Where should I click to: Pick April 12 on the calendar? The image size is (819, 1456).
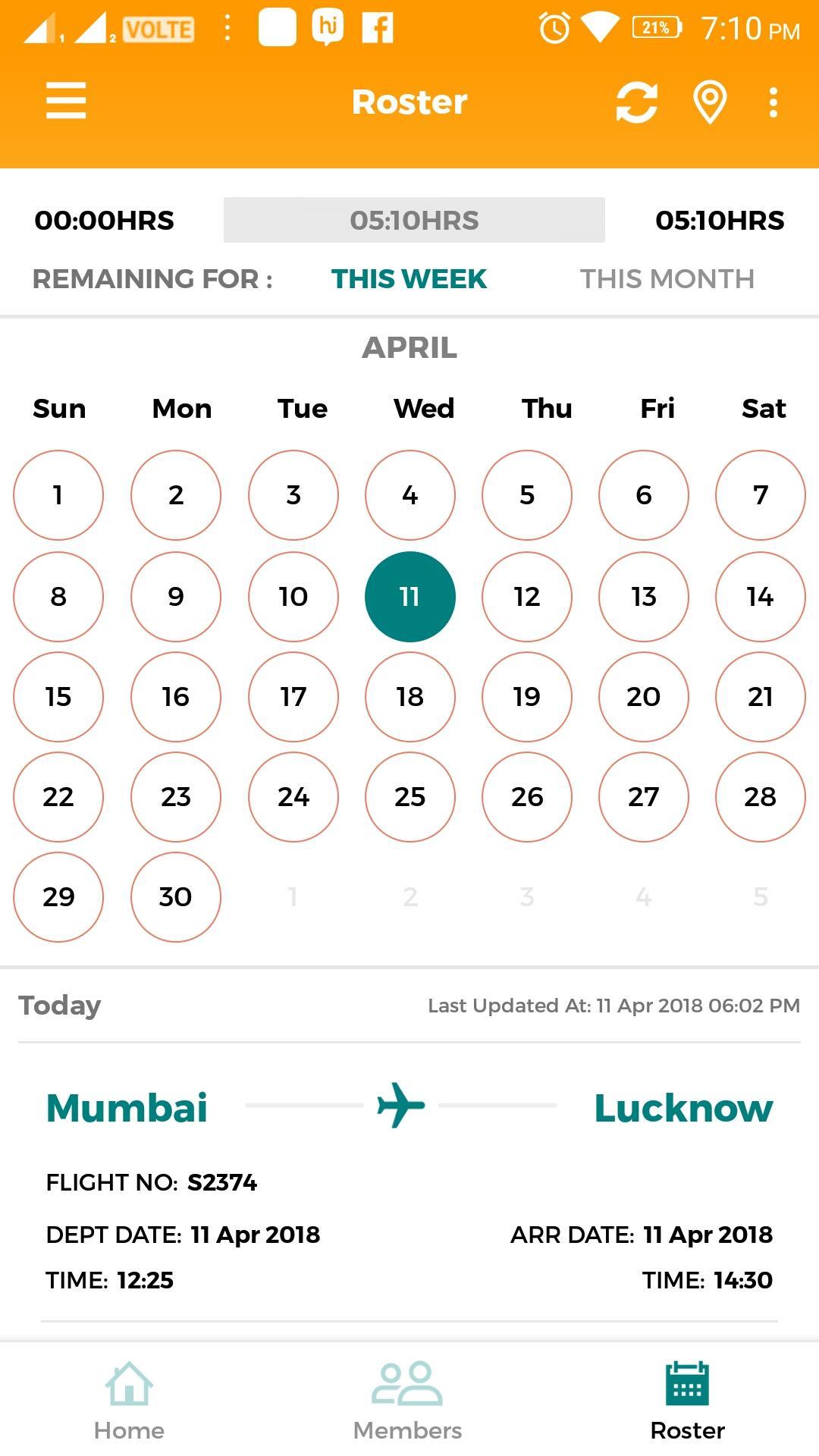click(526, 597)
